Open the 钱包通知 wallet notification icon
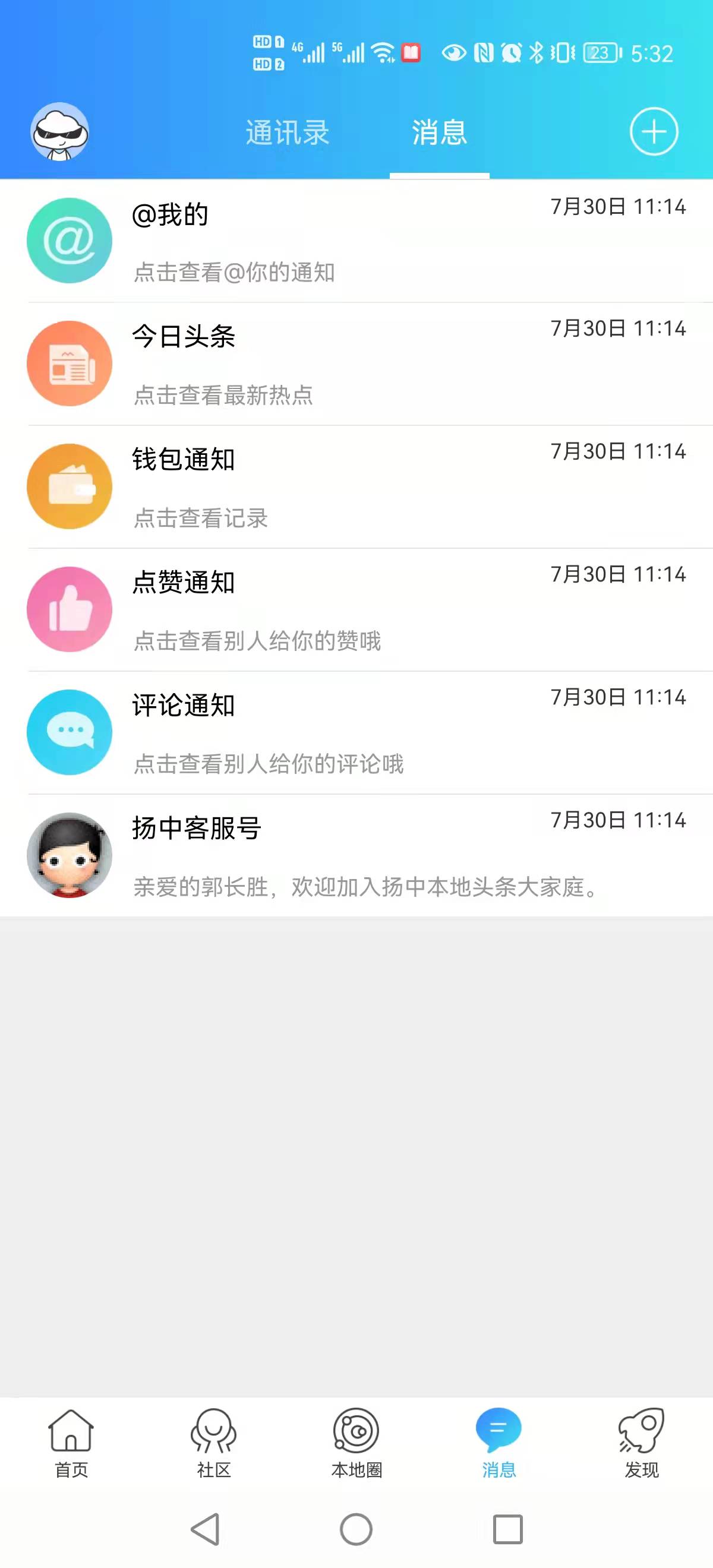713x1568 pixels. click(x=70, y=486)
